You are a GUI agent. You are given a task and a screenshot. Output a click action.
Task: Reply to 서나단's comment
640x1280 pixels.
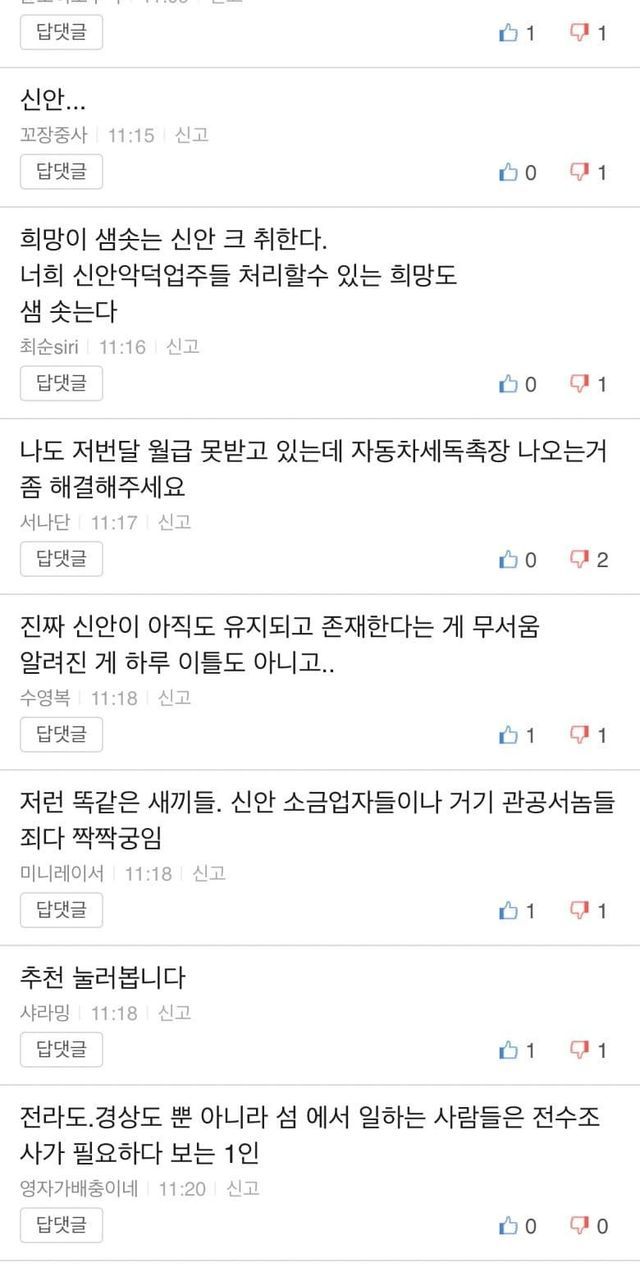pyautogui.click(x=61, y=559)
